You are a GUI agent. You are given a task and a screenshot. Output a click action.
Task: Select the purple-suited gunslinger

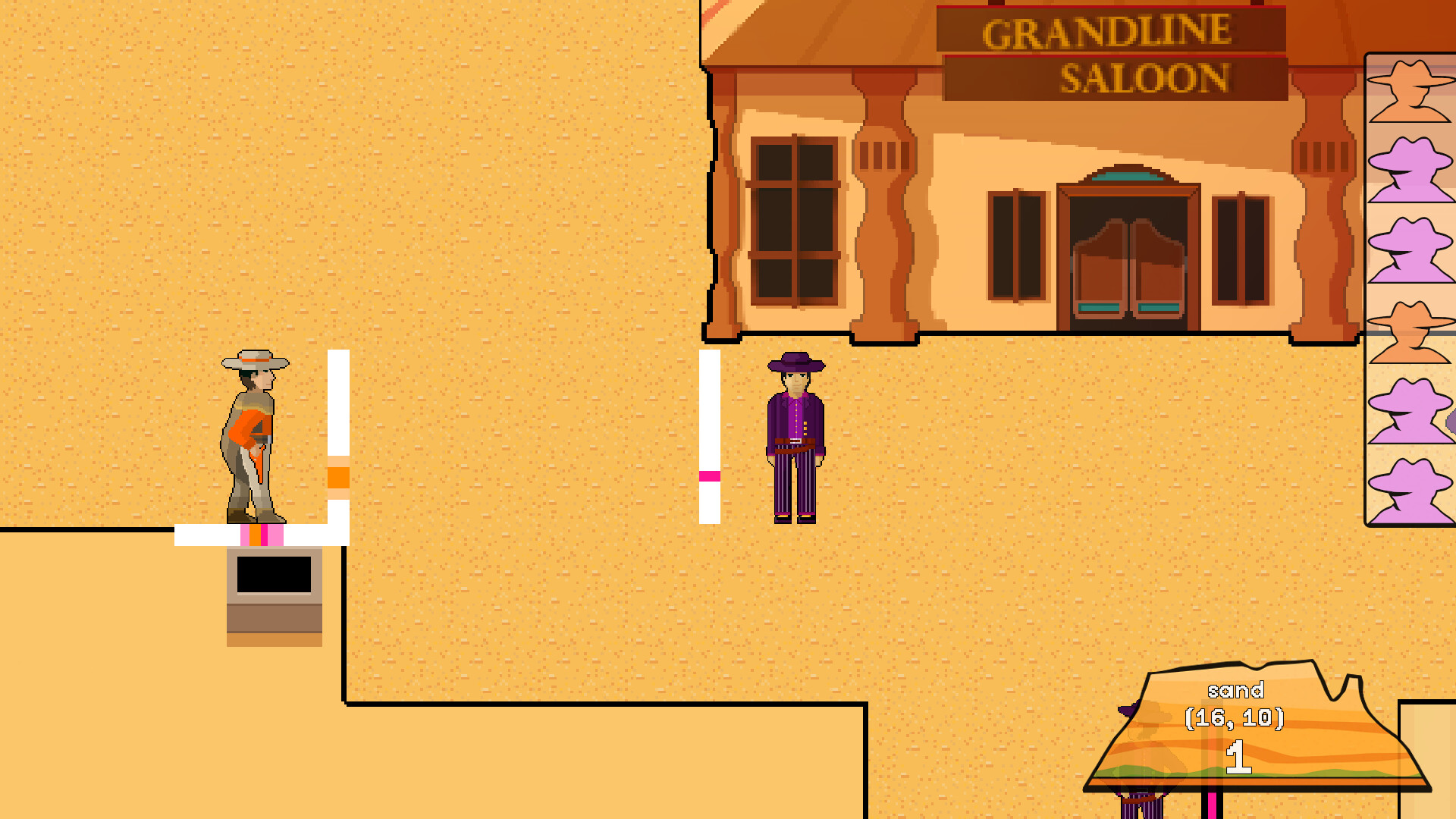(x=795, y=440)
